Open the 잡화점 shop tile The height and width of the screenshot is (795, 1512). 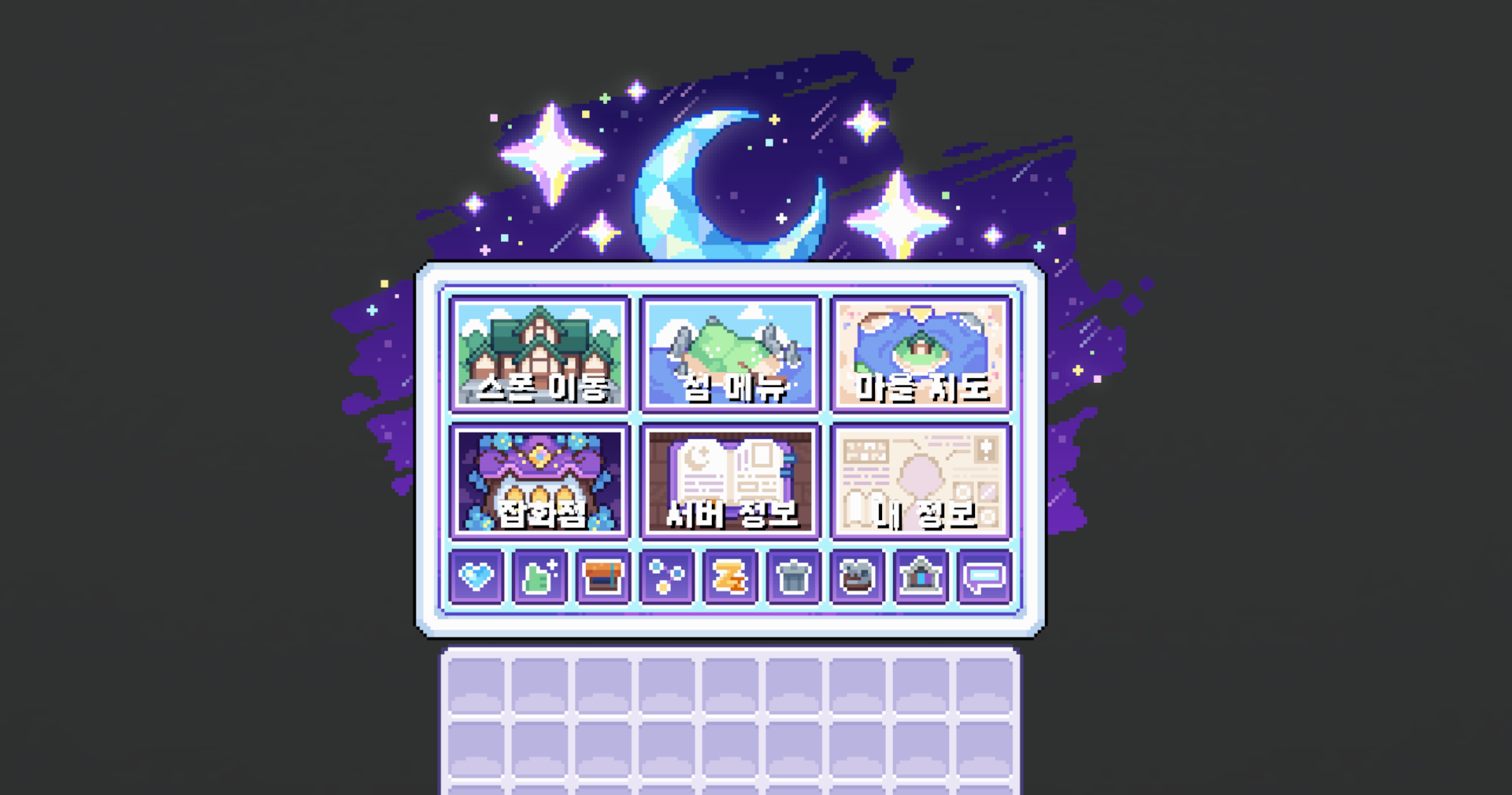(539, 481)
